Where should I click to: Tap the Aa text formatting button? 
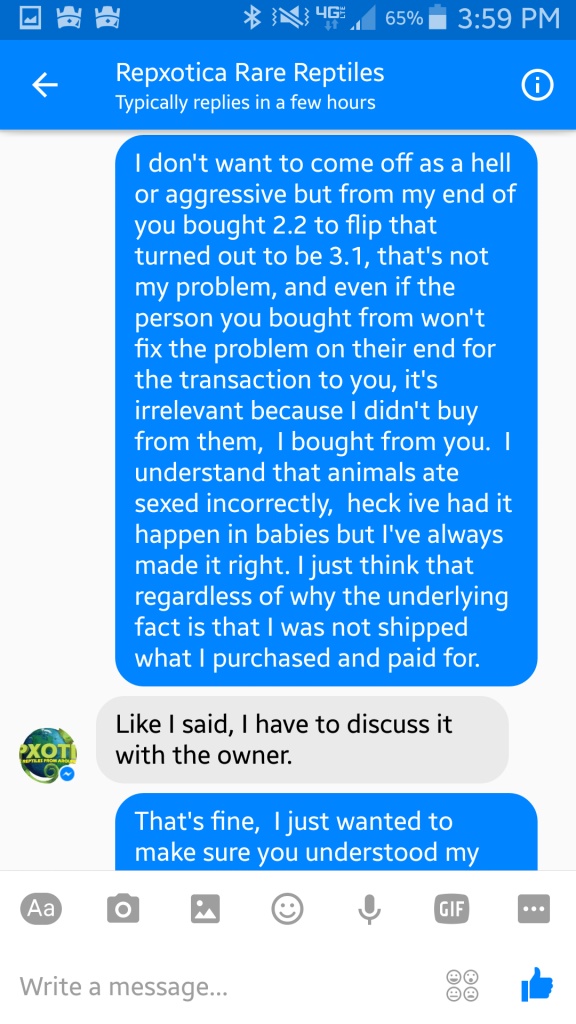[x=41, y=908]
